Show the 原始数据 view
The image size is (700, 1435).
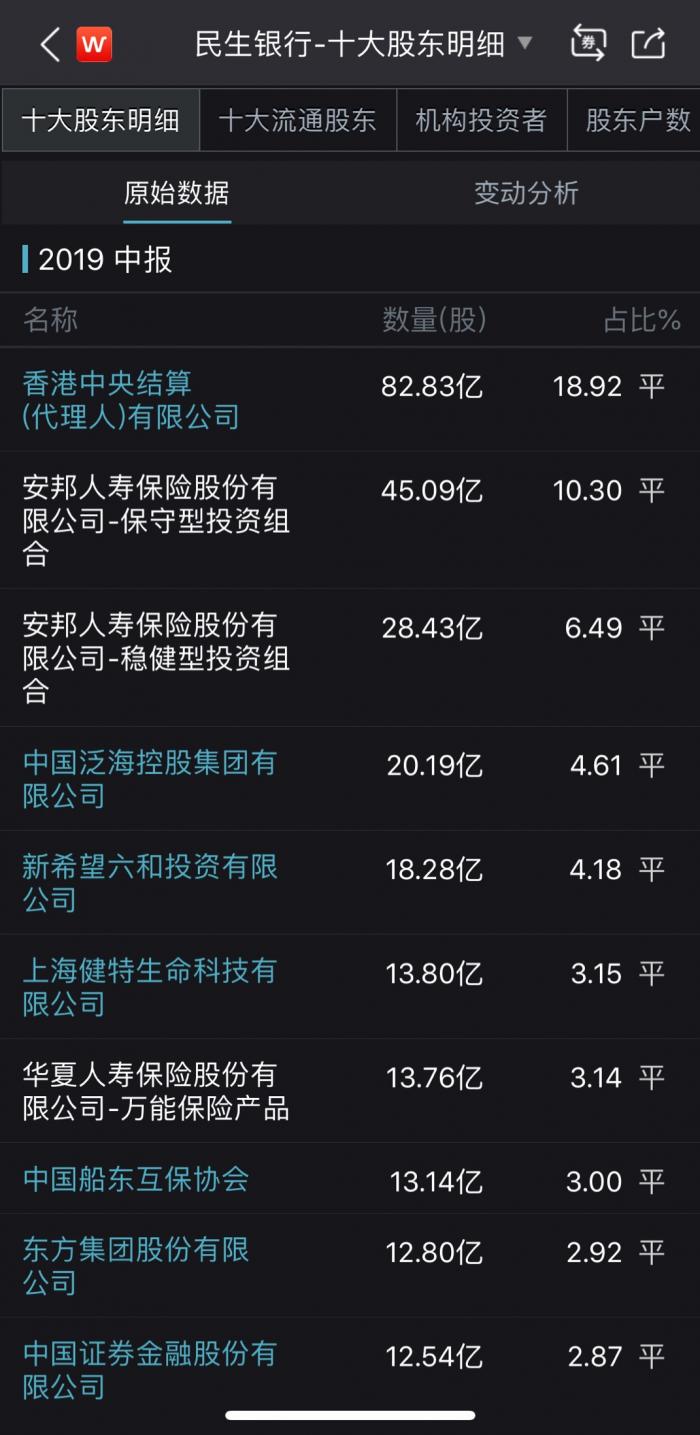pyautogui.click(x=176, y=193)
